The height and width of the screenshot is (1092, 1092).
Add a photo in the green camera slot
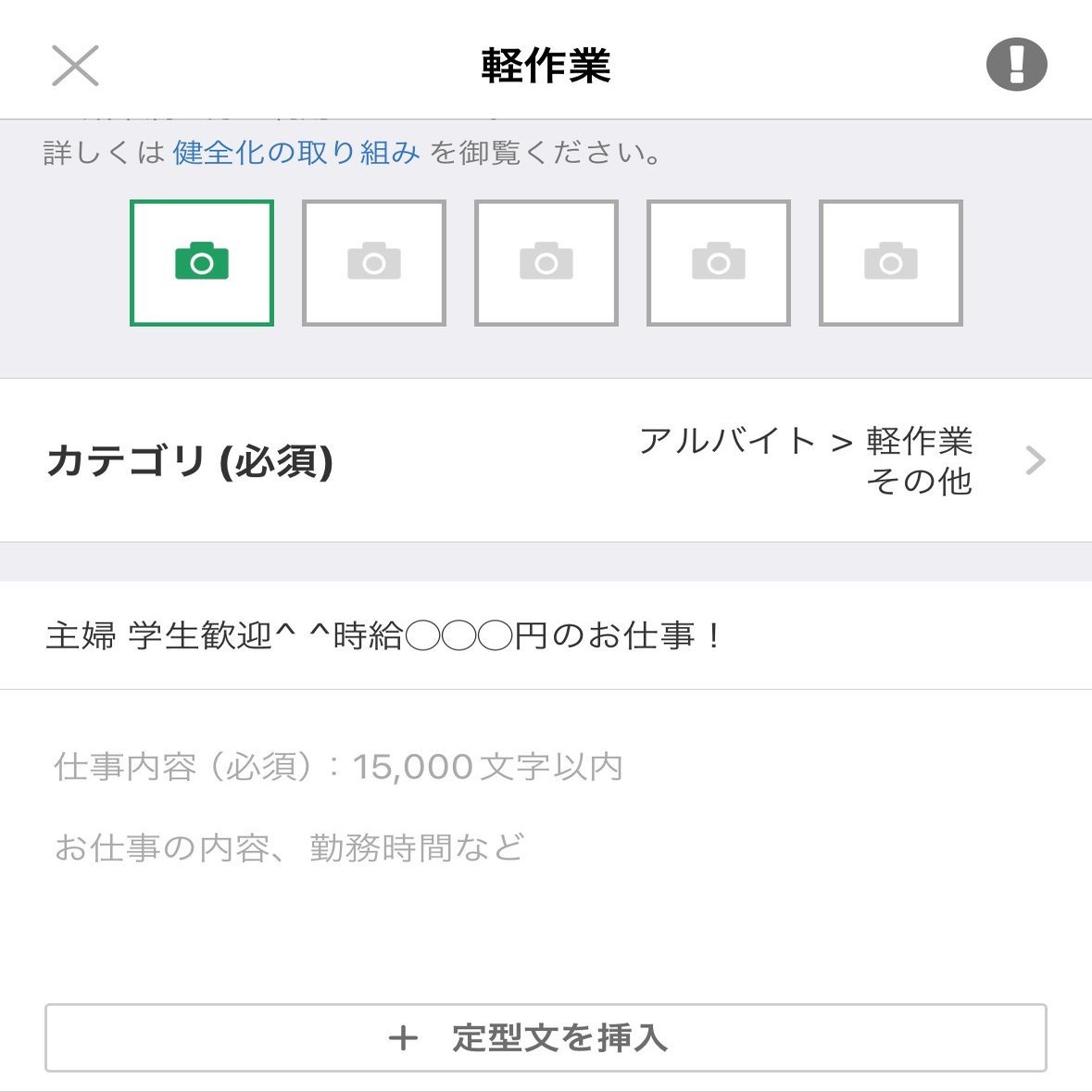pos(202,263)
